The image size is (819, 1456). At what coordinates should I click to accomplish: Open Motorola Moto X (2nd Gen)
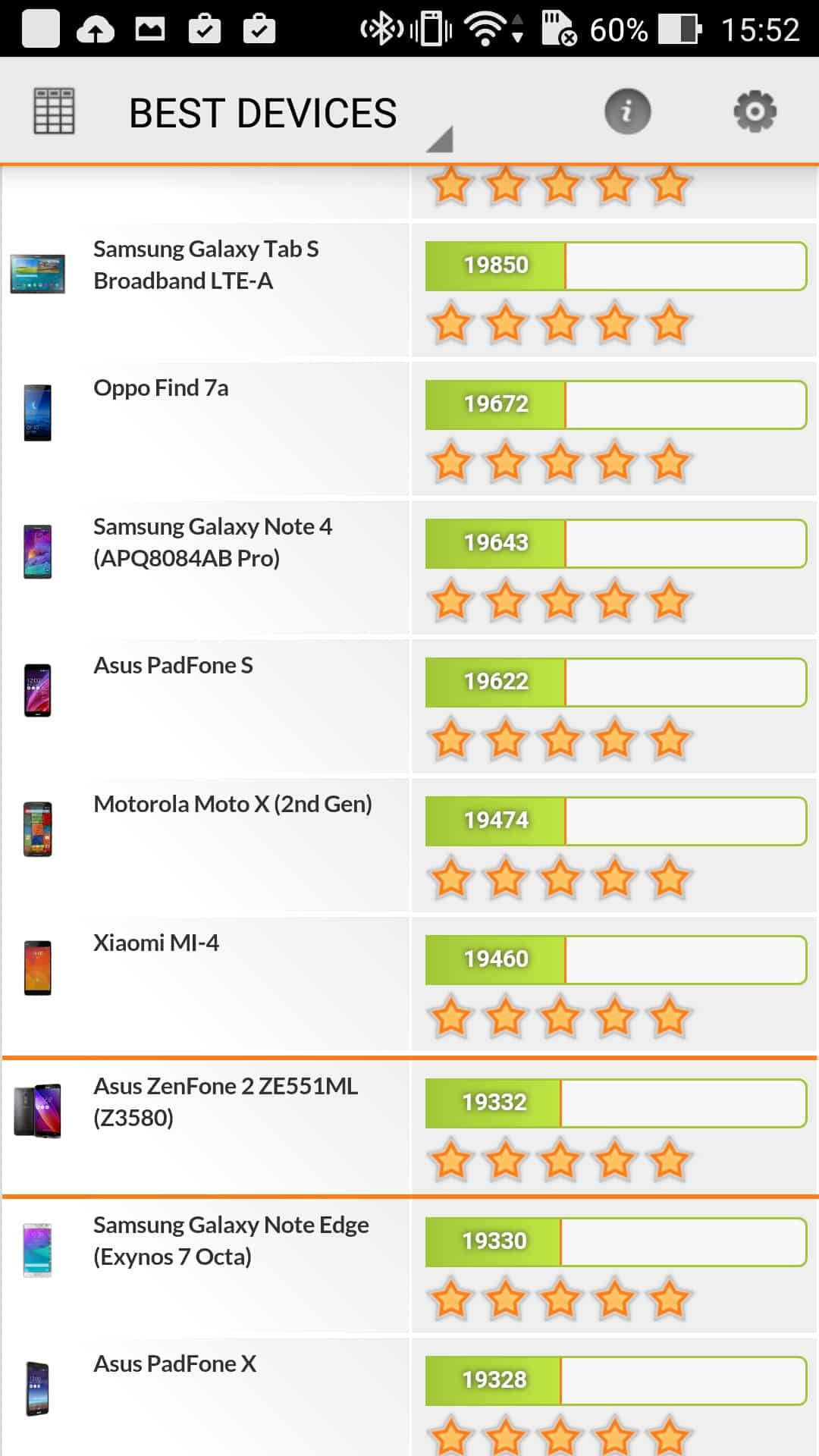232,805
